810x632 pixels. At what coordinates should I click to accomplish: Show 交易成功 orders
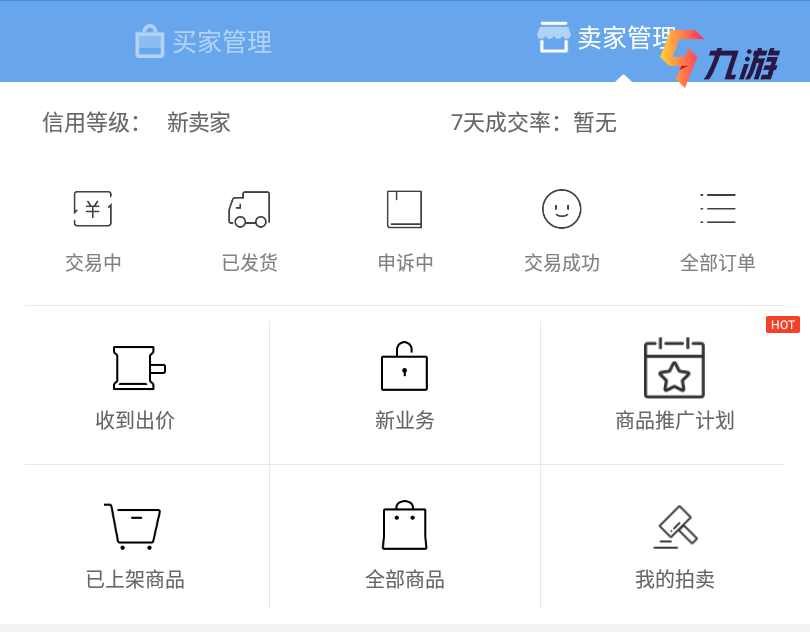point(561,230)
